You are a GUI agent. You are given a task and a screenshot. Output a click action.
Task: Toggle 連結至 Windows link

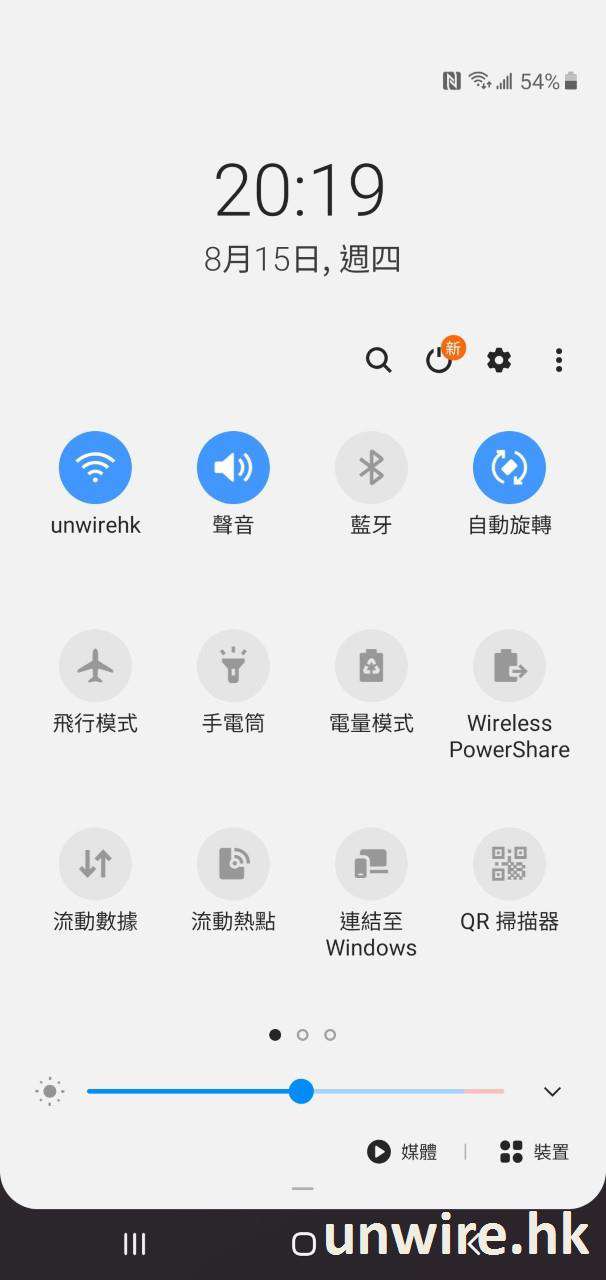click(371, 863)
